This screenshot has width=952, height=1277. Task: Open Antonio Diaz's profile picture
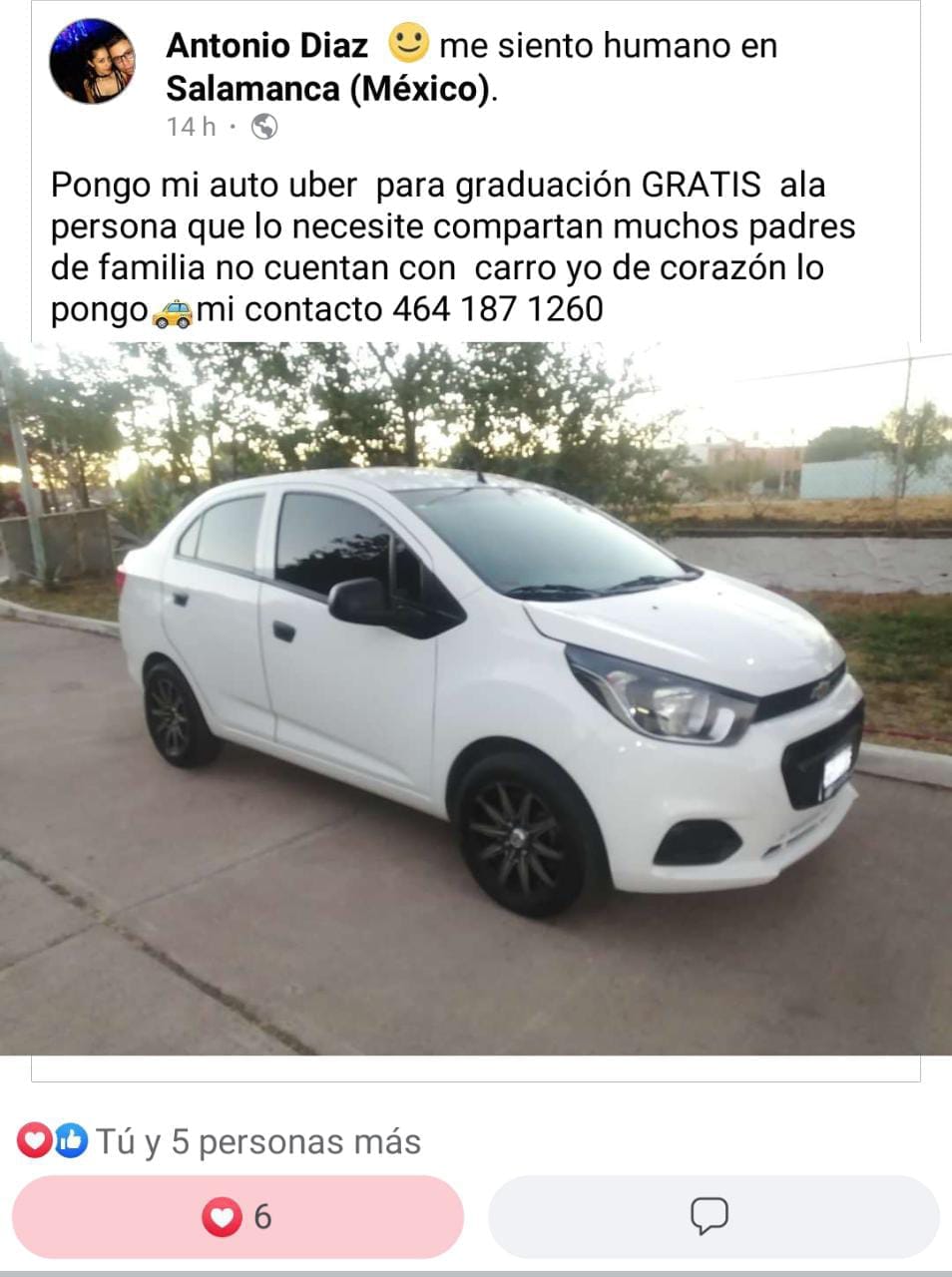pos(93,61)
